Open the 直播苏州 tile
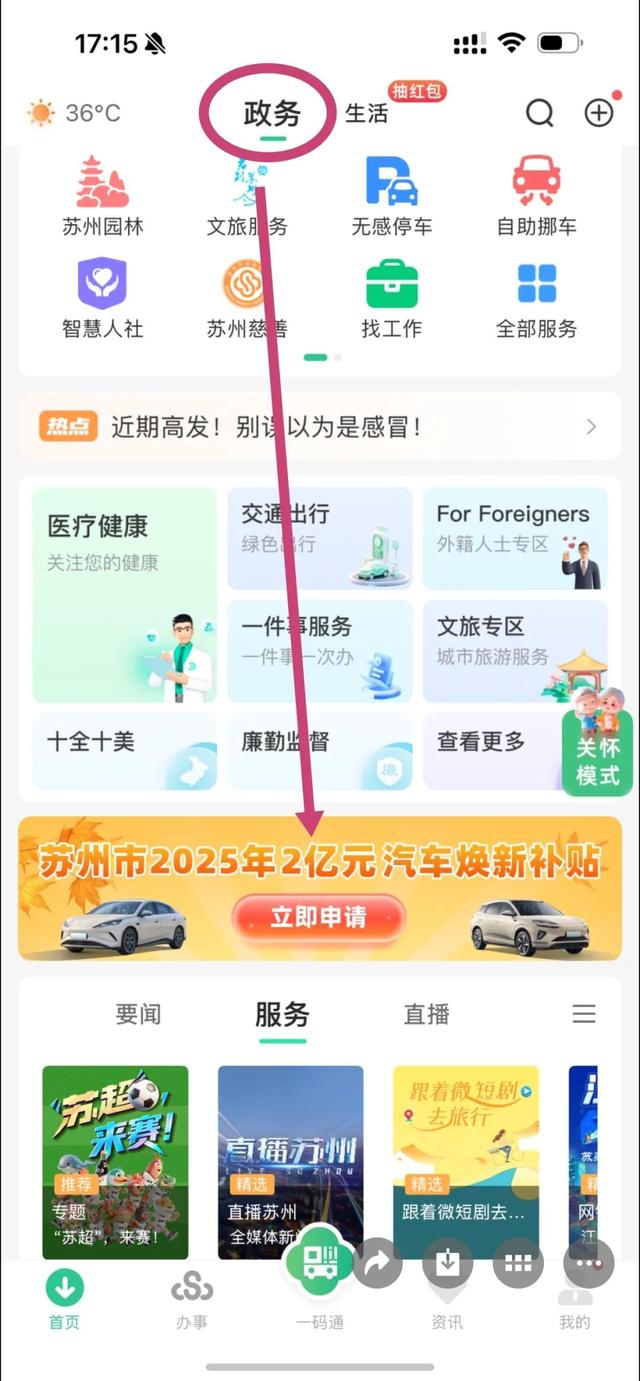 point(291,1160)
